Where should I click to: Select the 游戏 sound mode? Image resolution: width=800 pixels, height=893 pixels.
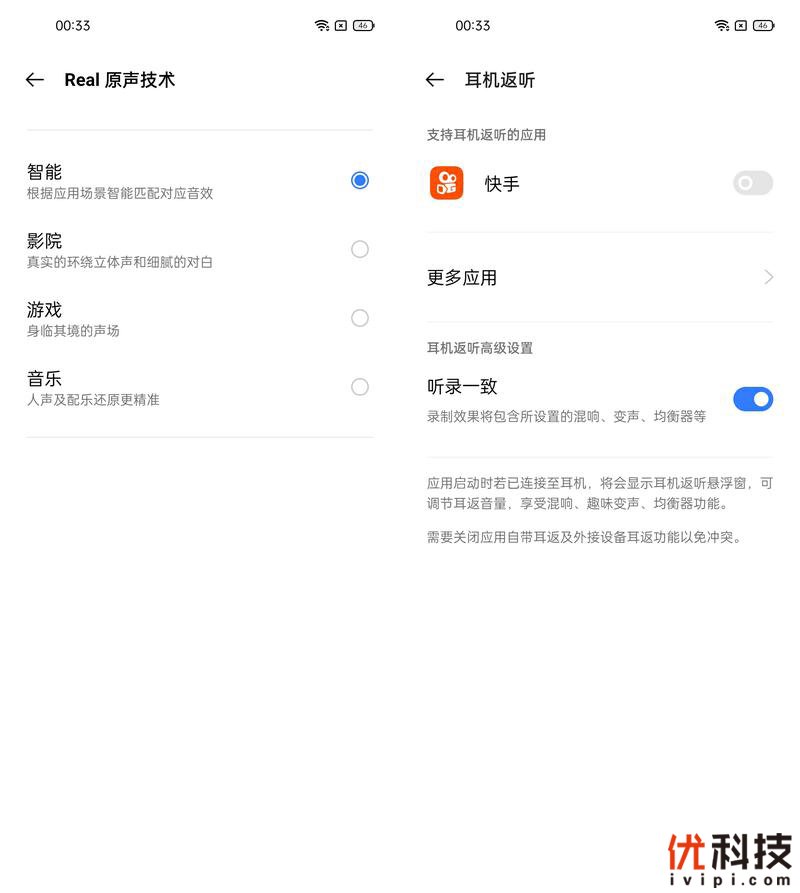[x=360, y=318]
